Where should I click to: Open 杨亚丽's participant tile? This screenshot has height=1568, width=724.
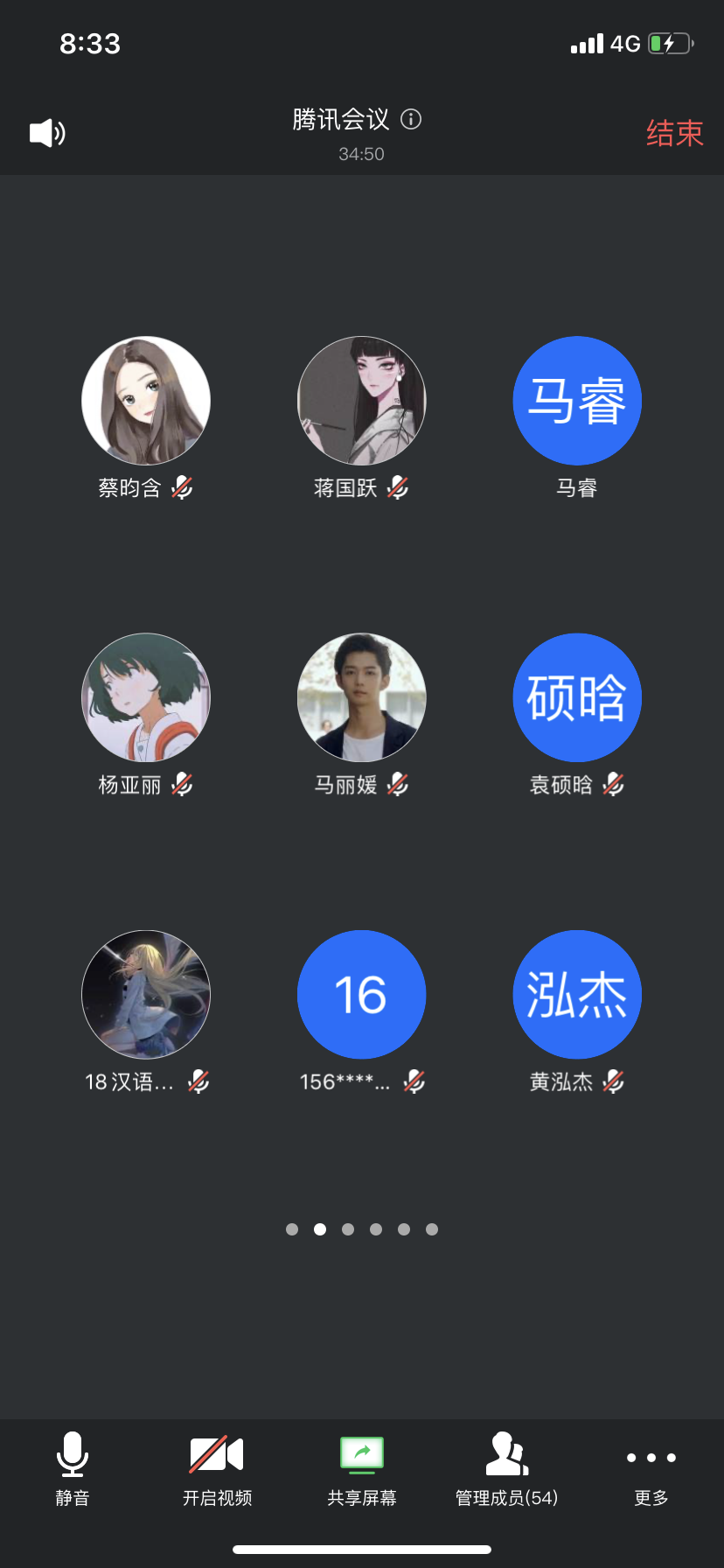(146, 697)
